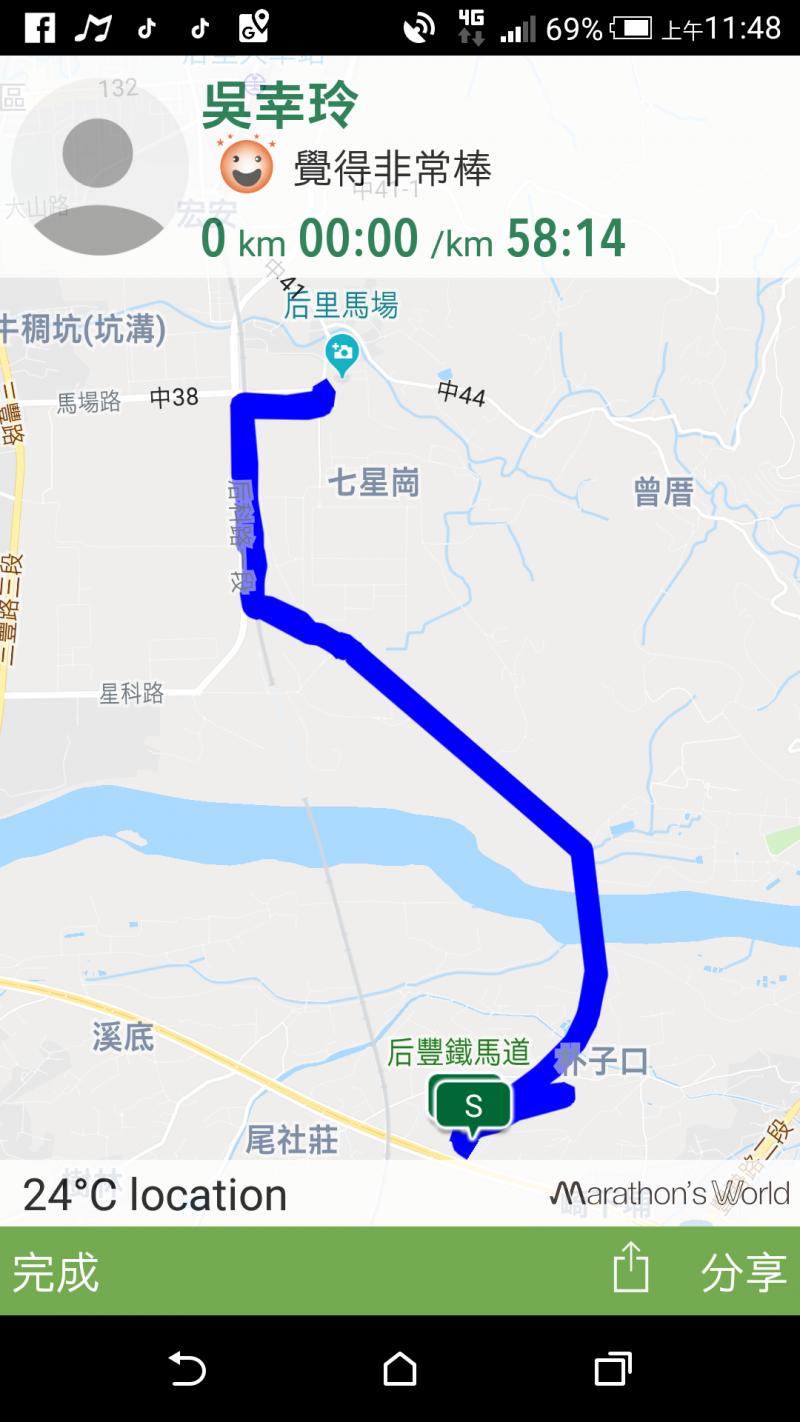The height and width of the screenshot is (1422, 800).
Task: Open the share icon beside 分享
Action: pyautogui.click(x=631, y=1268)
